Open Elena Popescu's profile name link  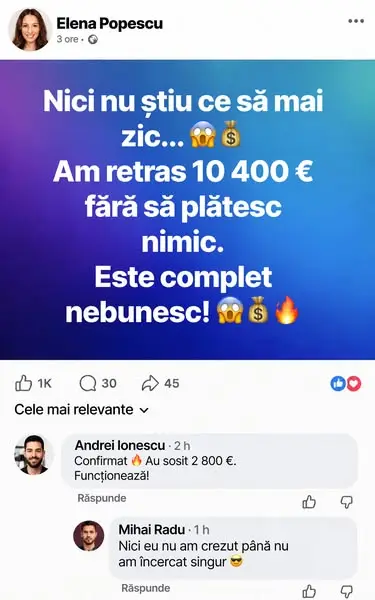(x=109, y=23)
